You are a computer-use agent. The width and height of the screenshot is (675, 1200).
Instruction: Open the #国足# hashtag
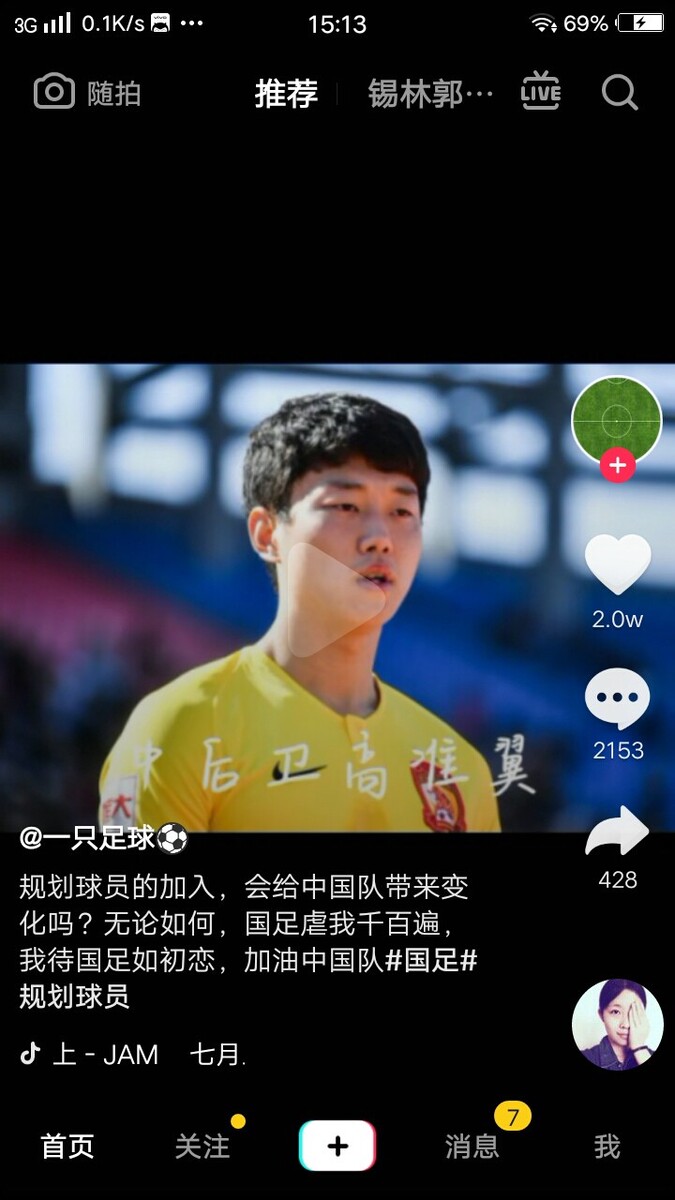431,961
